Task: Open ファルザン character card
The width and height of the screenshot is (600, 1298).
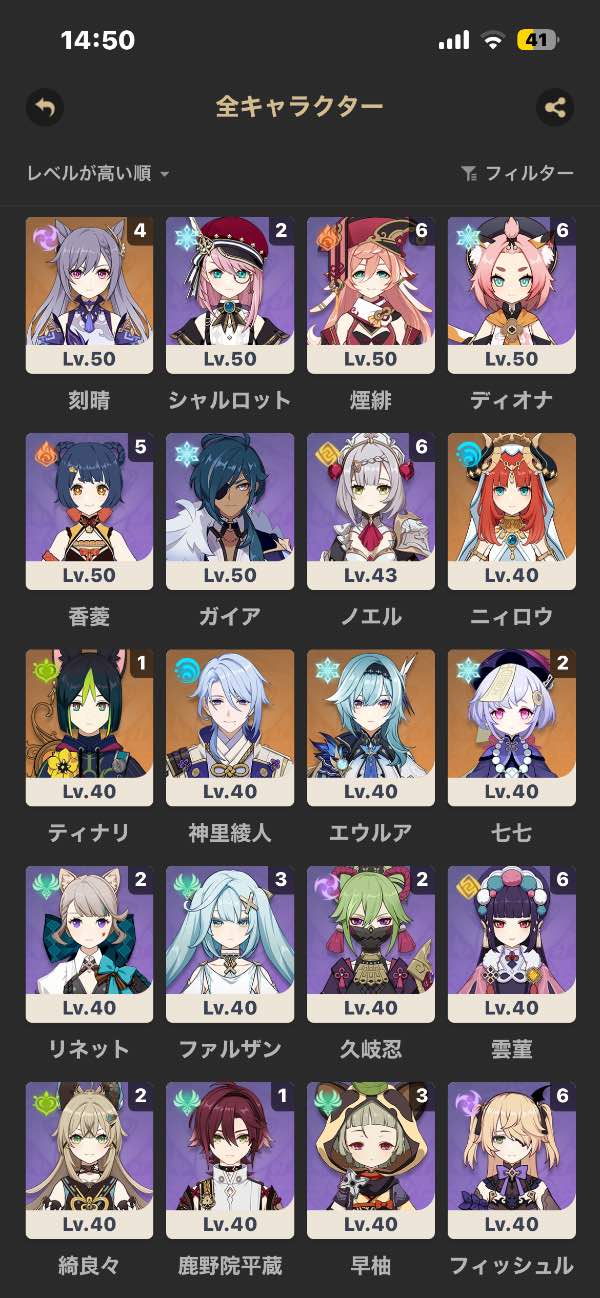Action: pos(230,943)
